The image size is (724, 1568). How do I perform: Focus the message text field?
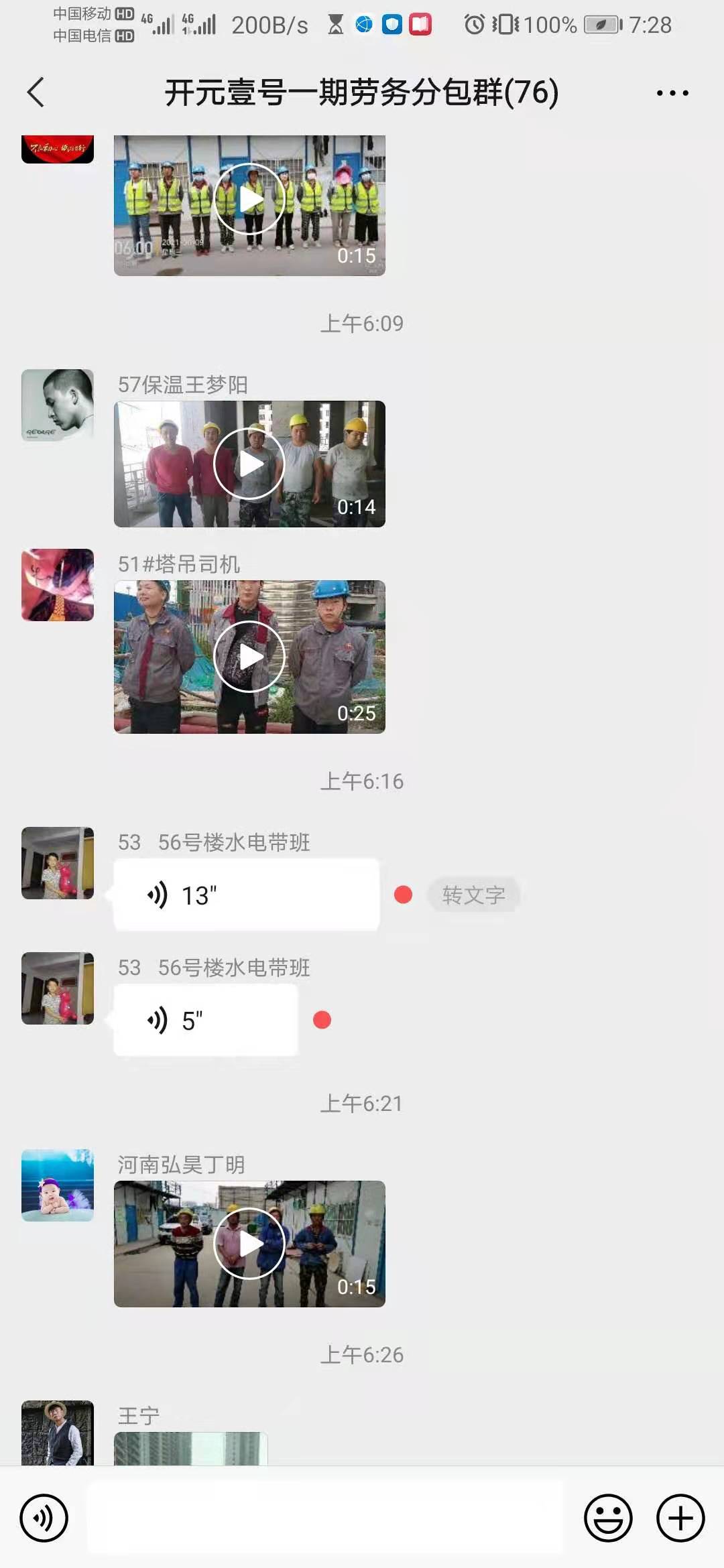point(326,1518)
